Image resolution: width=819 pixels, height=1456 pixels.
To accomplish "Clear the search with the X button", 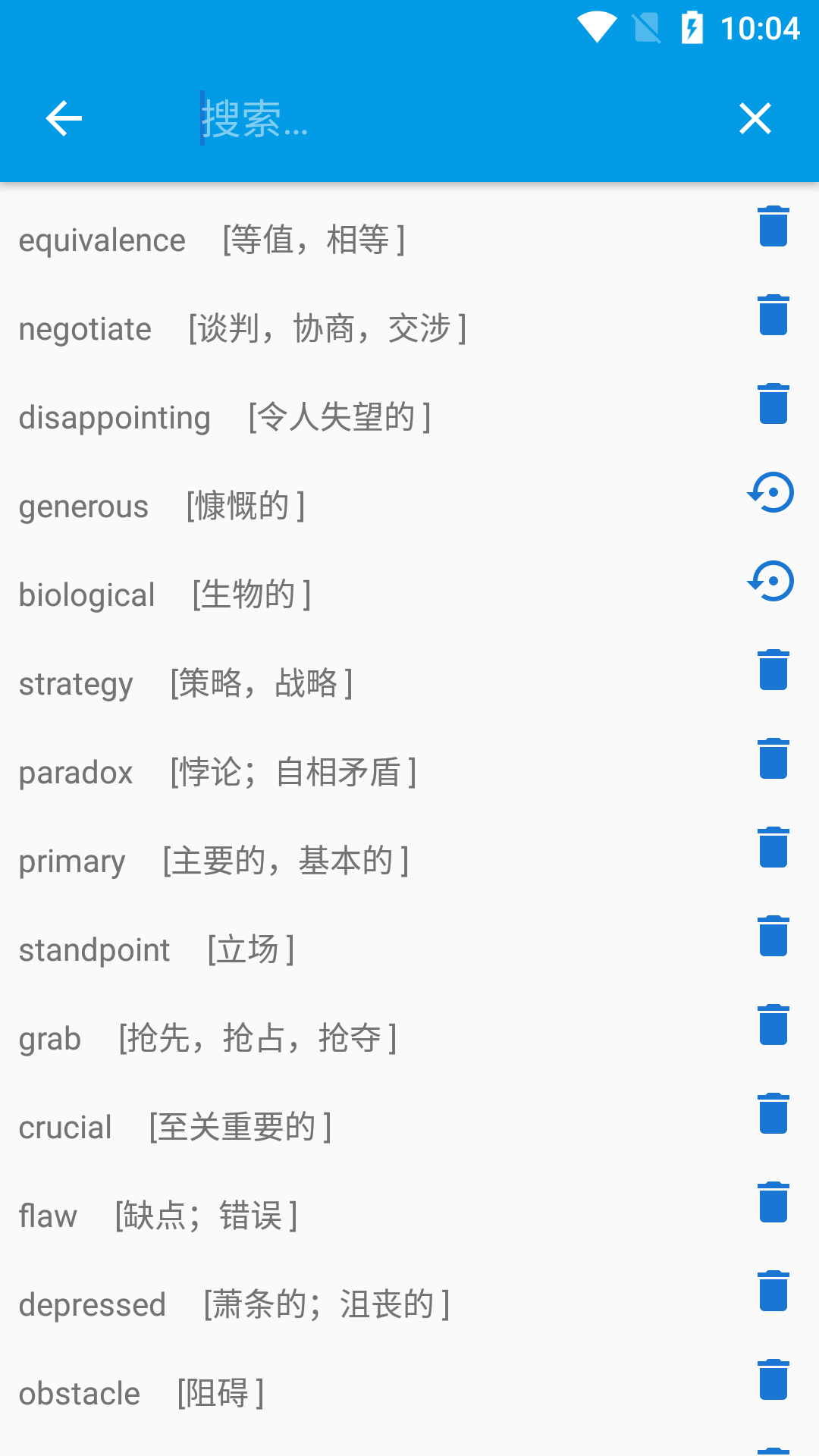I will pos(755,118).
